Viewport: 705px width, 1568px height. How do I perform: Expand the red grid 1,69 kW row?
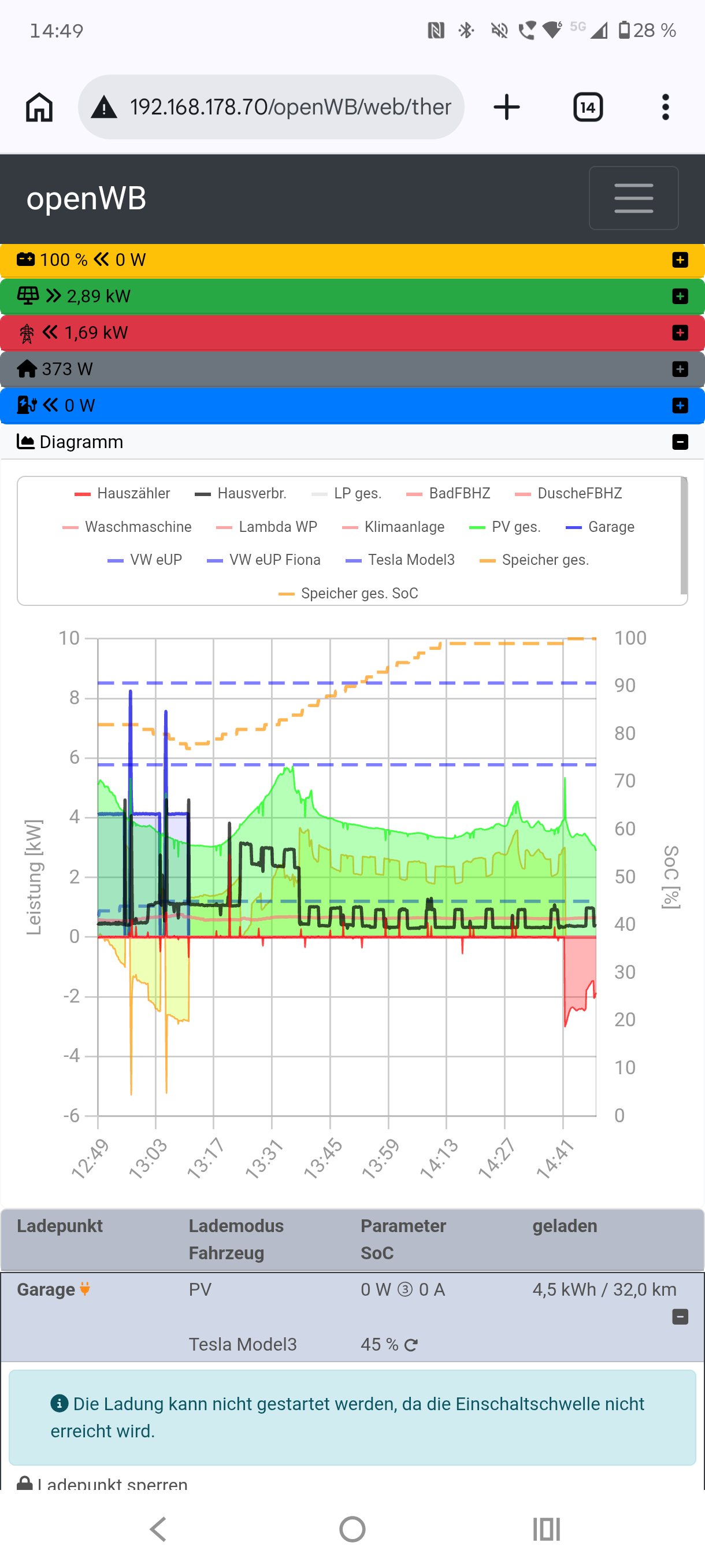[x=680, y=333]
